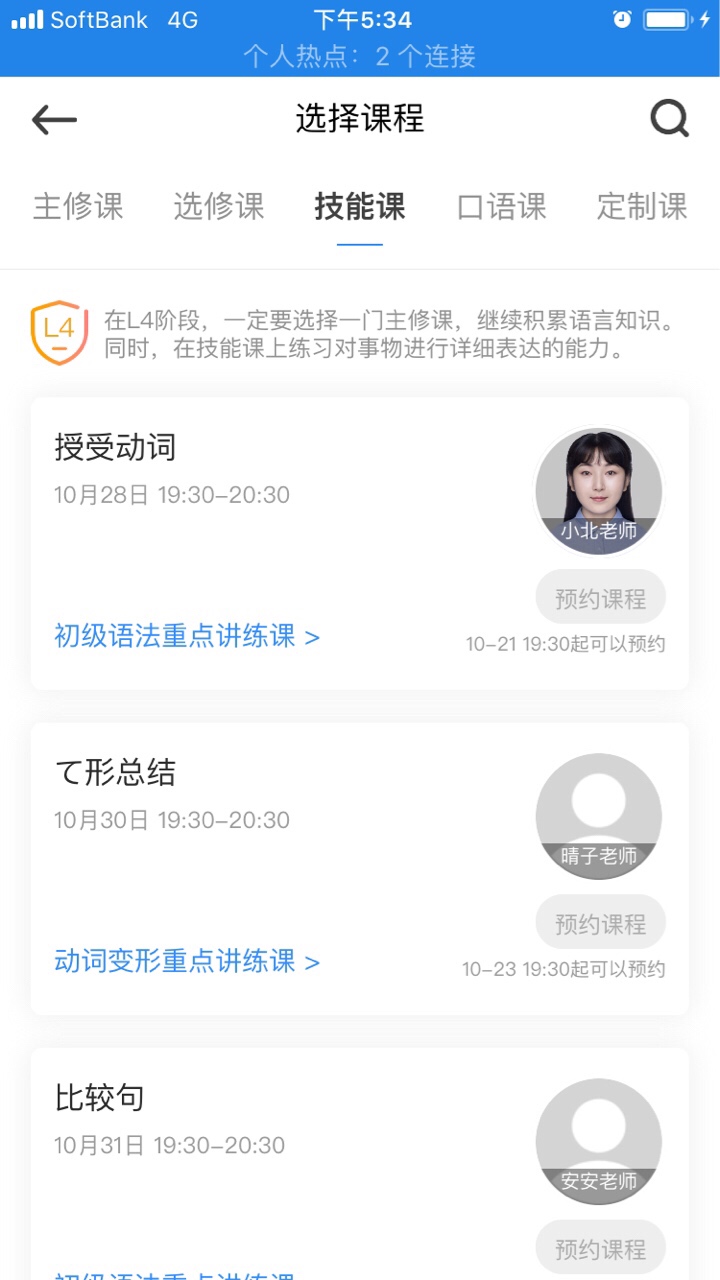The width and height of the screenshot is (720, 1280).
Task: Go back using the arrow icon
Action: click(x=54, y=120)
